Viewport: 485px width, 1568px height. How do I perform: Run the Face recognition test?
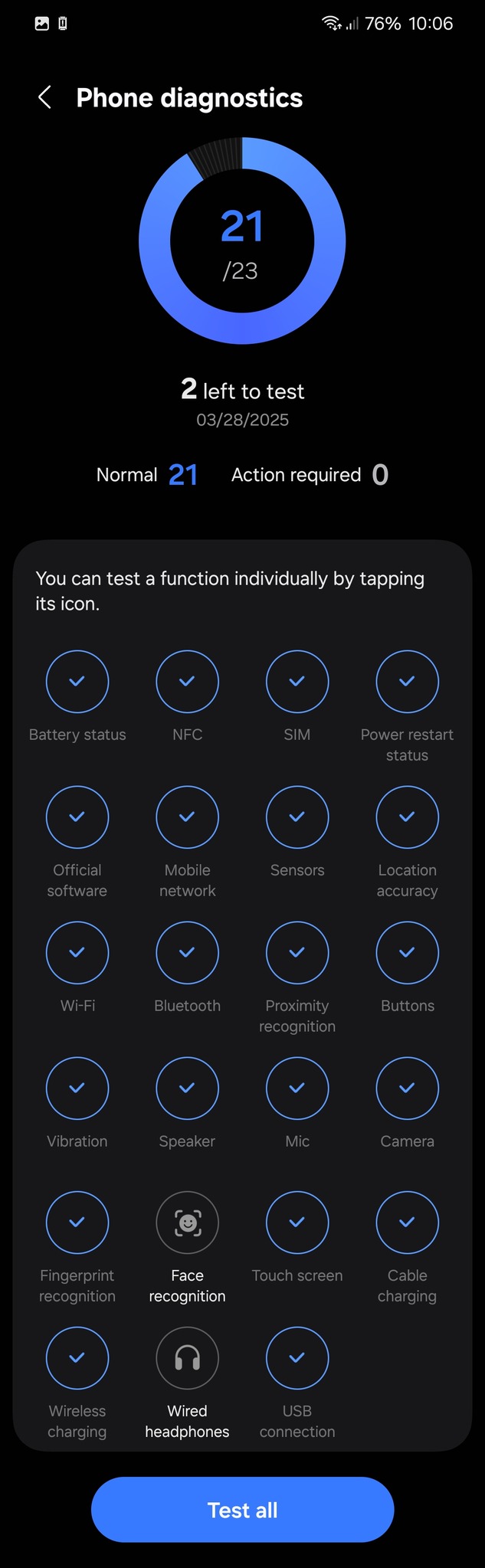(x=187, y=1223)
